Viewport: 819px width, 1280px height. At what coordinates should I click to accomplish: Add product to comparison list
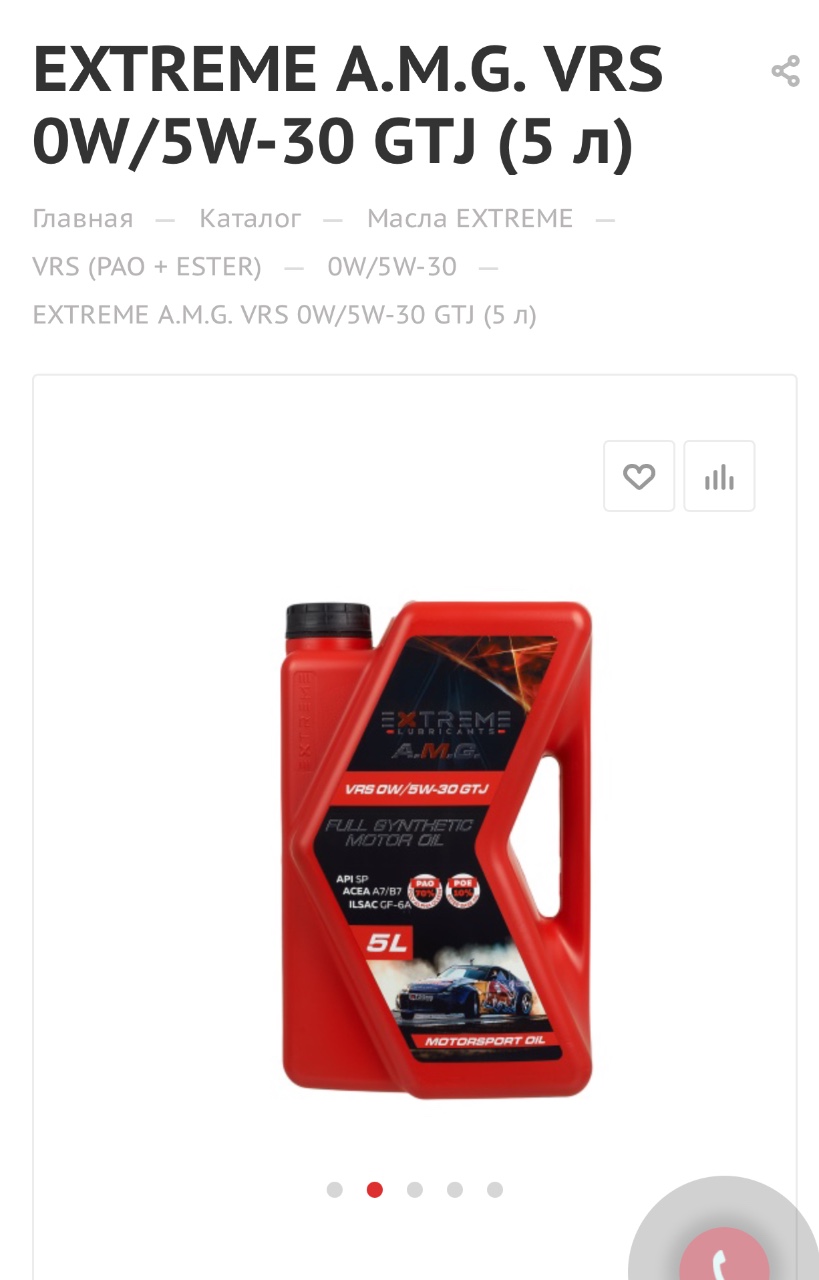(719, 477)
